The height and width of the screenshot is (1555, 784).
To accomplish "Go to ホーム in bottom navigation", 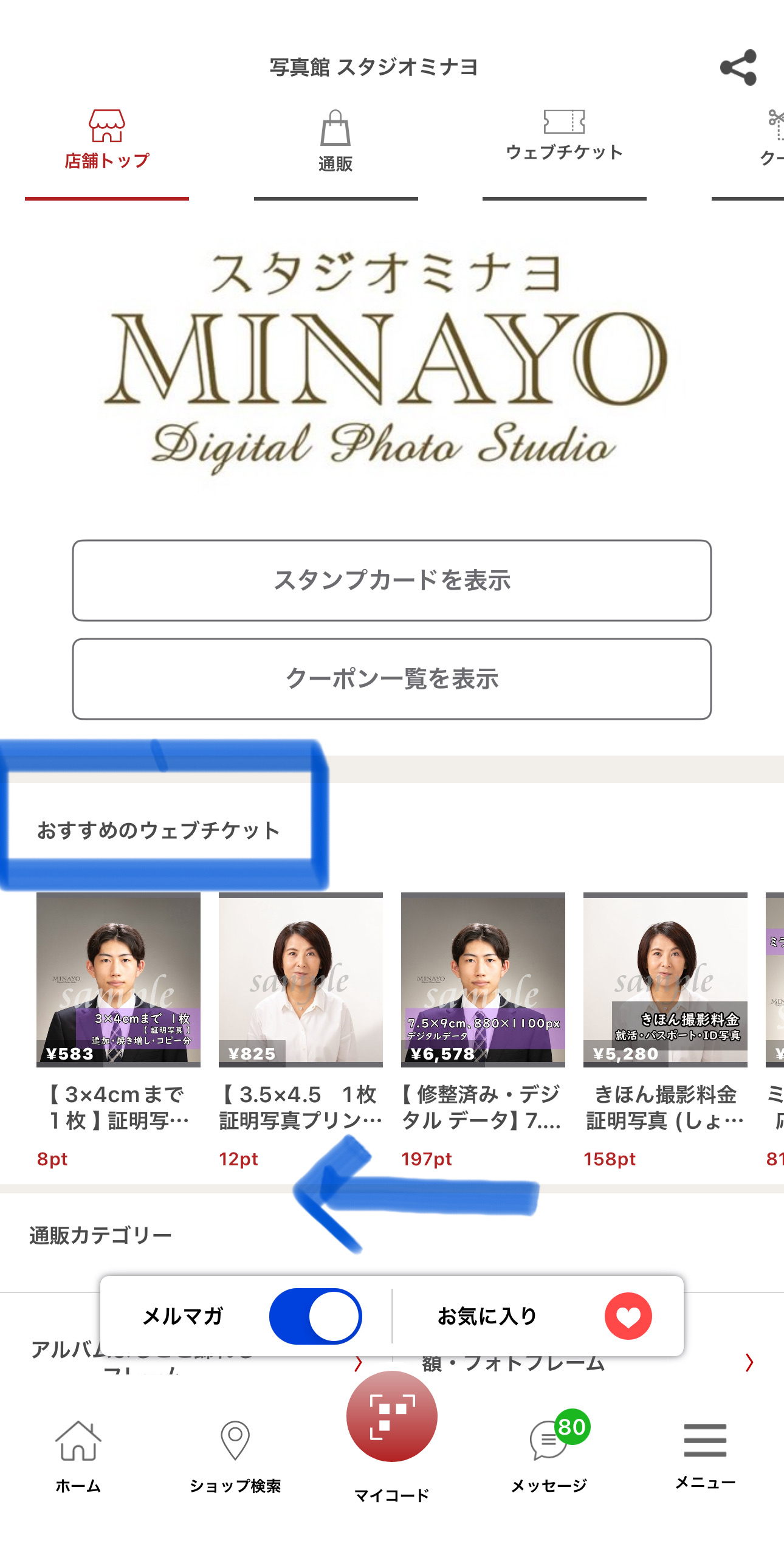I will [78, 1457].
